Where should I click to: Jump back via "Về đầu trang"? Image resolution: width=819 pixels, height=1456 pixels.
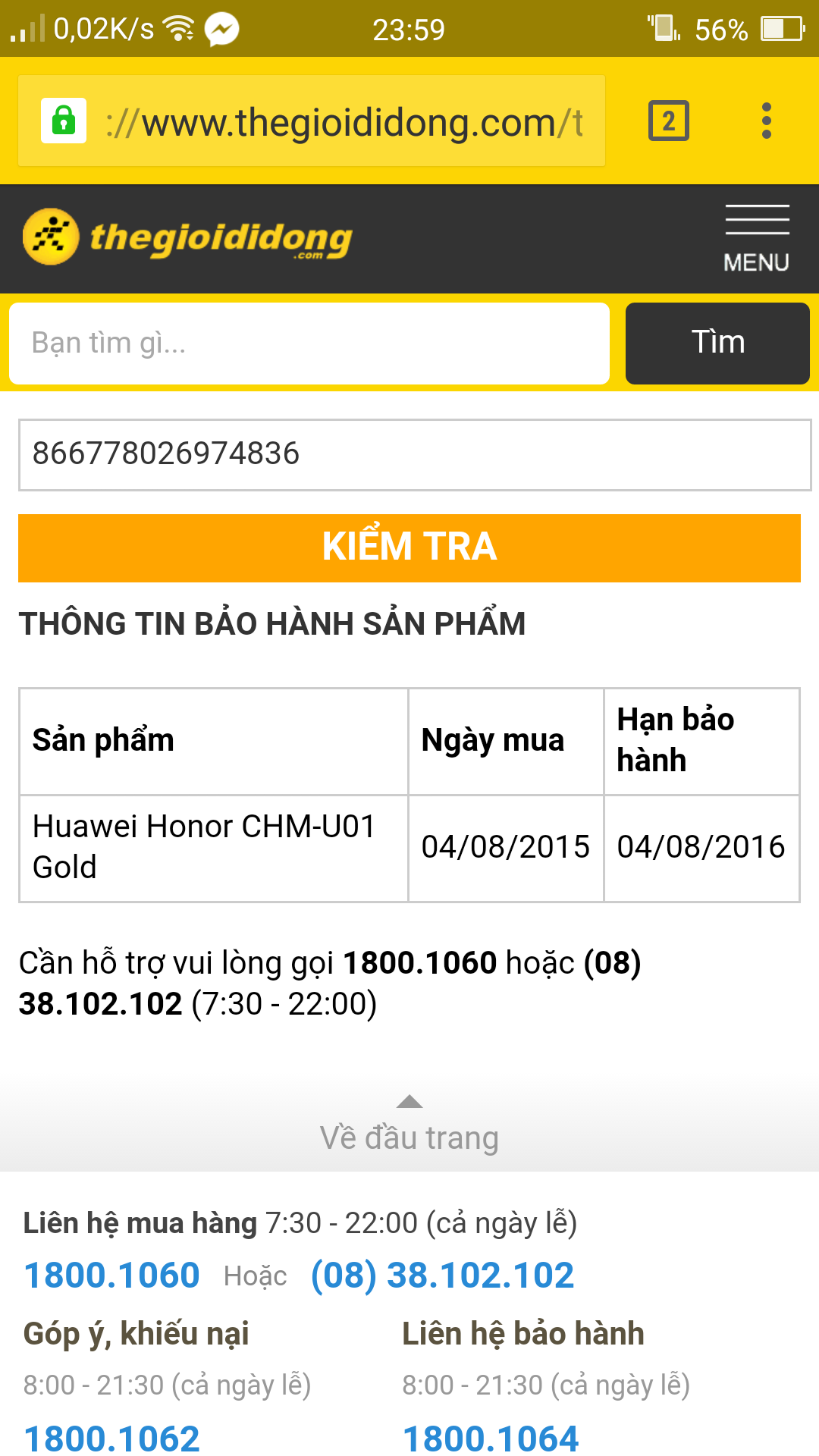409,1126
